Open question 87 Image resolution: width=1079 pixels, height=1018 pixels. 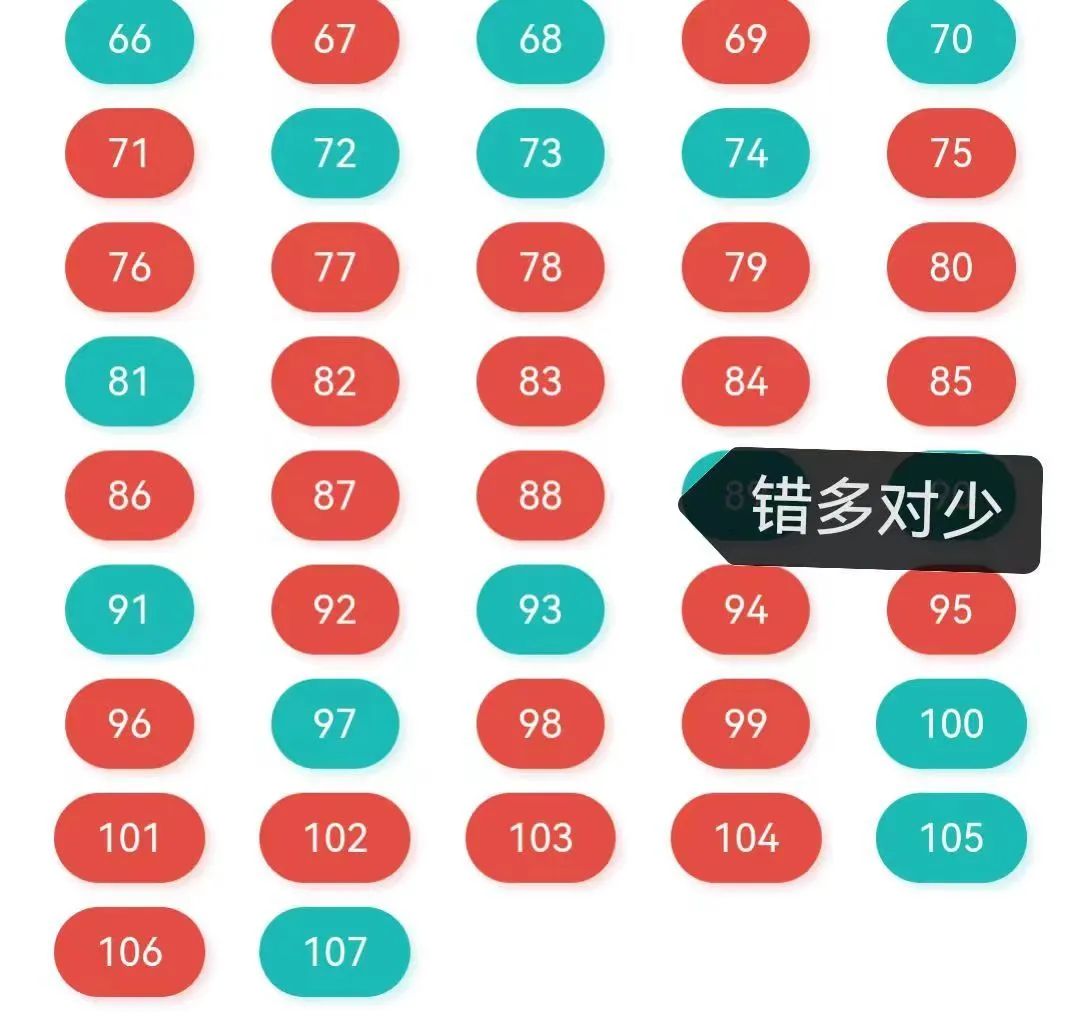(335, 495)
